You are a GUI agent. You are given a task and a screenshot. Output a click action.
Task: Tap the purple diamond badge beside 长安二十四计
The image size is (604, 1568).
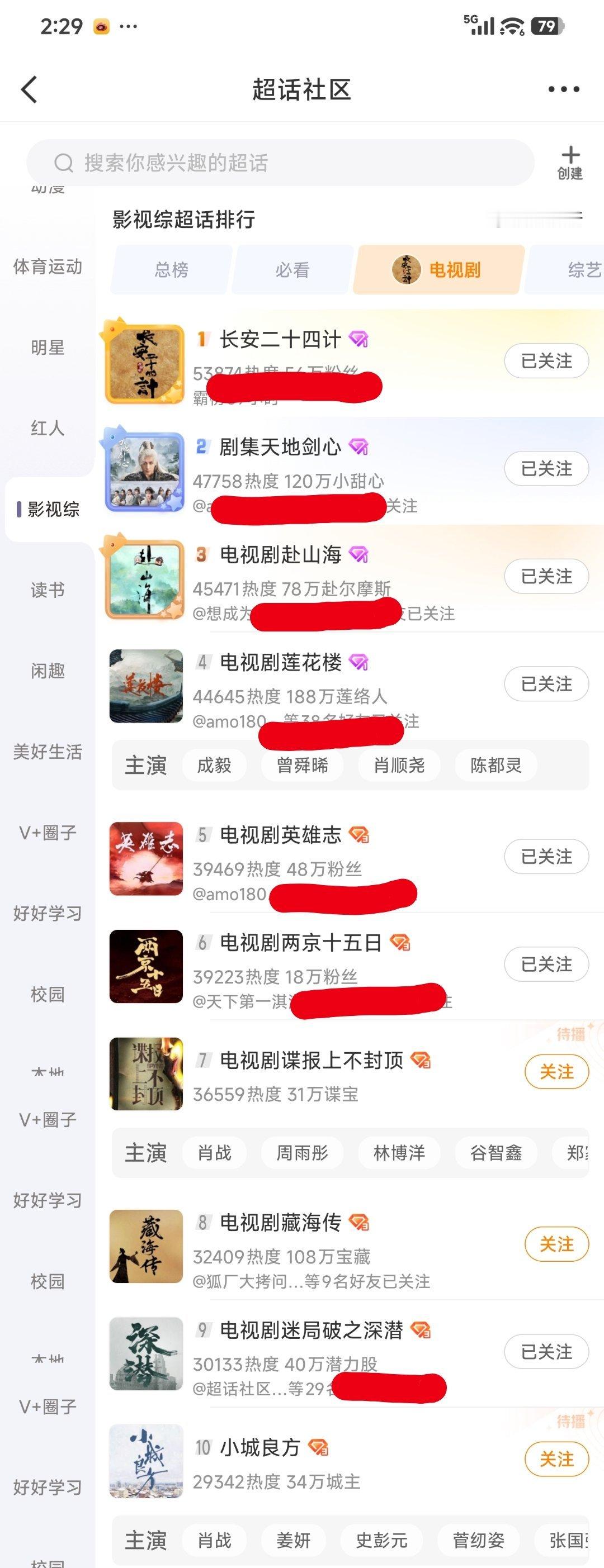click(360, 340)
